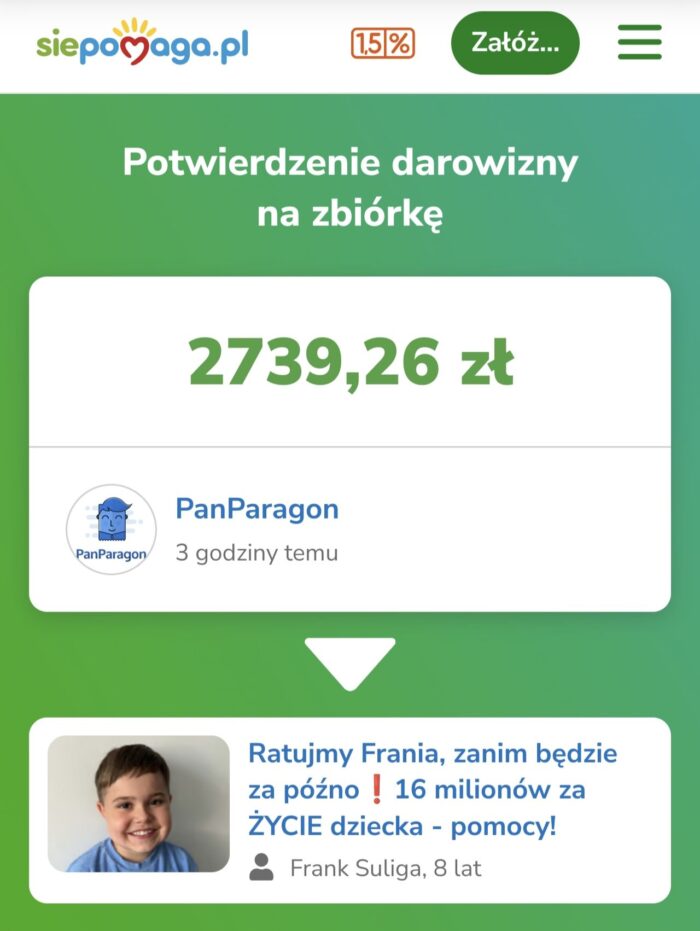This screenshot has width=700, height=931.
Task: Open the 1,5% tax donation icon
Action: (382, 43)
